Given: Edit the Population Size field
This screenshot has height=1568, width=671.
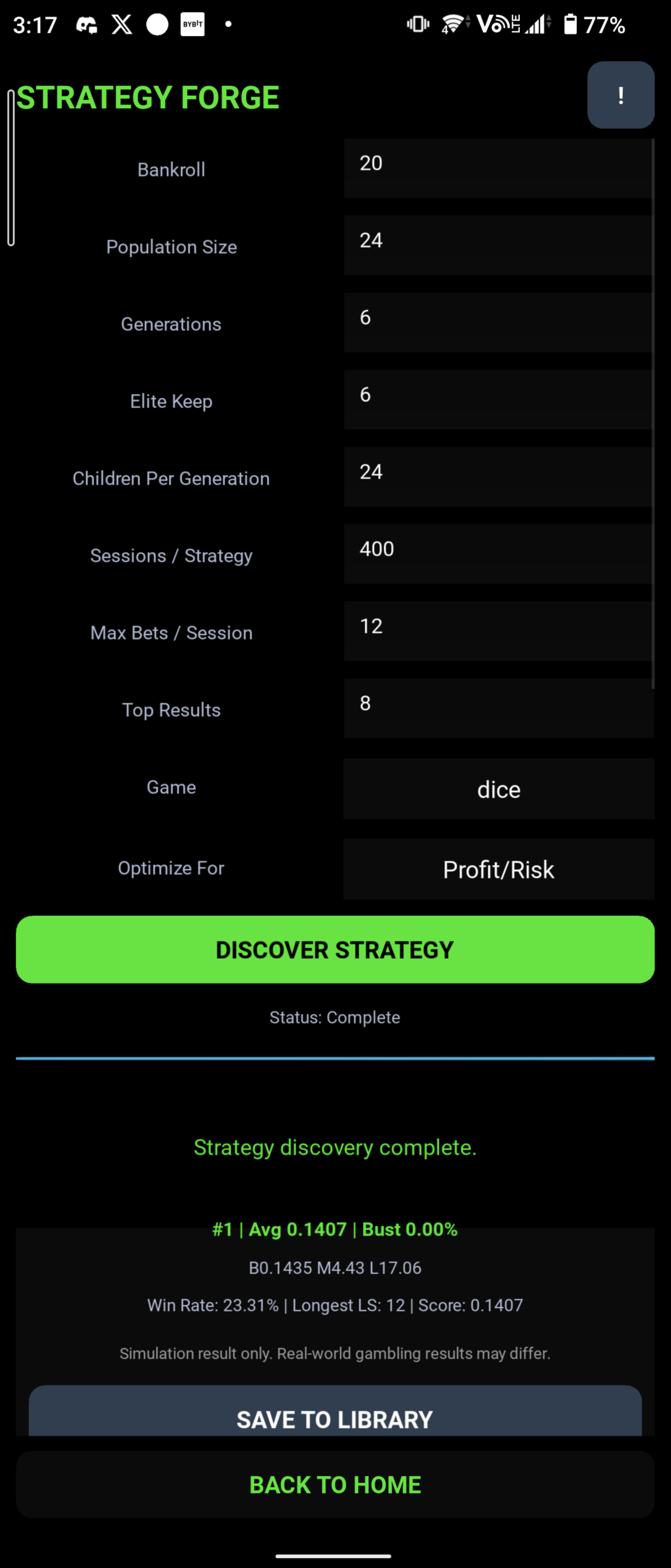Looking at the screenshot, I should point(498,246).
